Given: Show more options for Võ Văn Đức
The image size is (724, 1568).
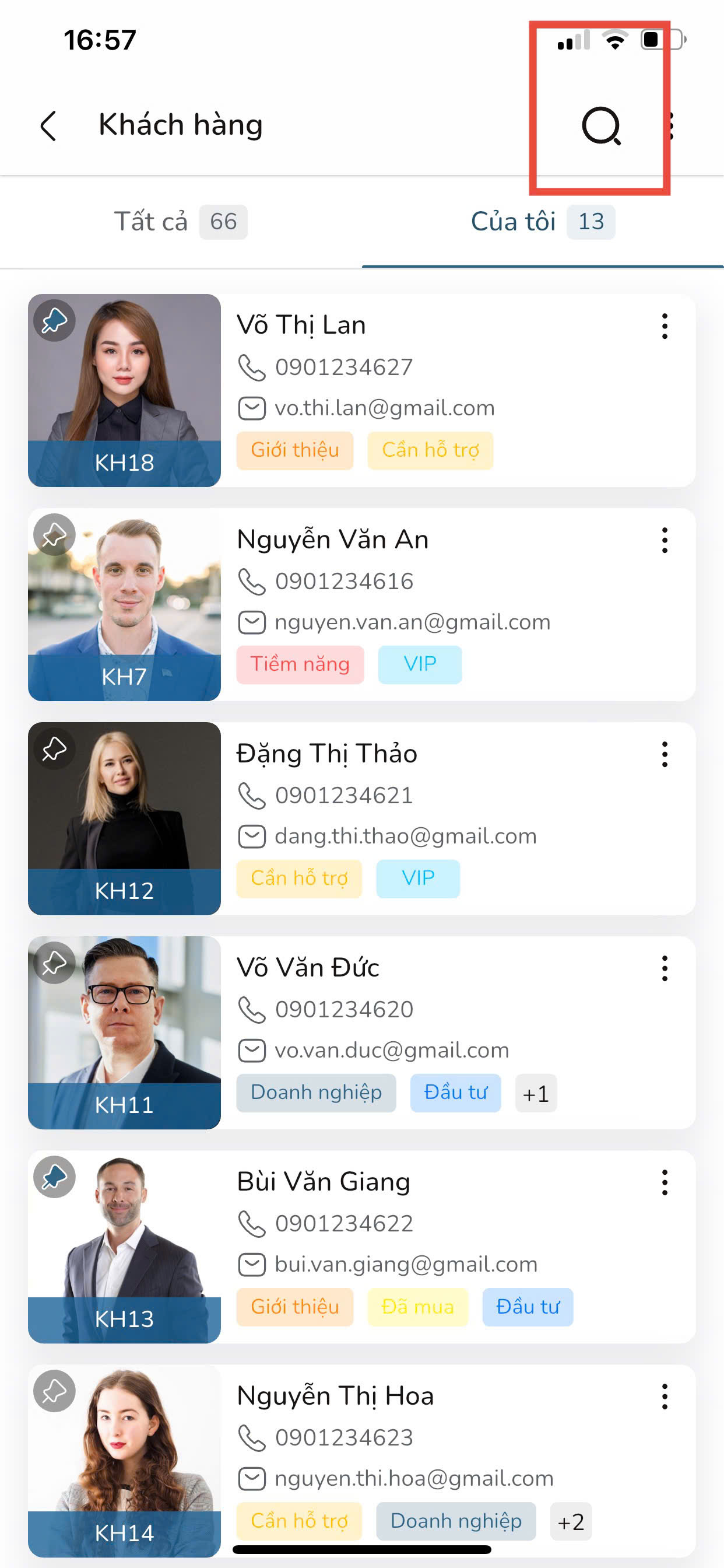Looking at the screenshot, I should [x=665, y=968].
